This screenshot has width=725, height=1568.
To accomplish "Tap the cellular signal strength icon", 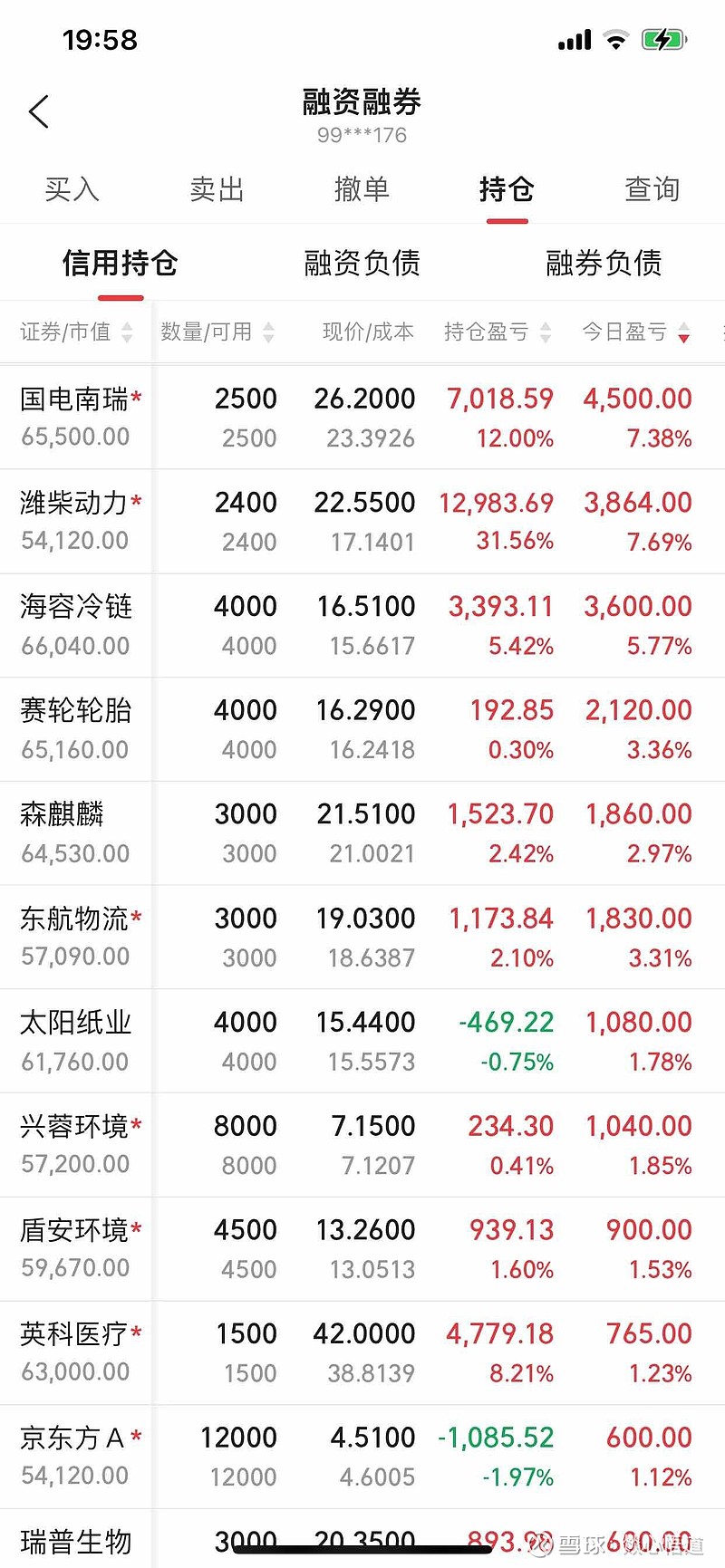I will point(574,39).
